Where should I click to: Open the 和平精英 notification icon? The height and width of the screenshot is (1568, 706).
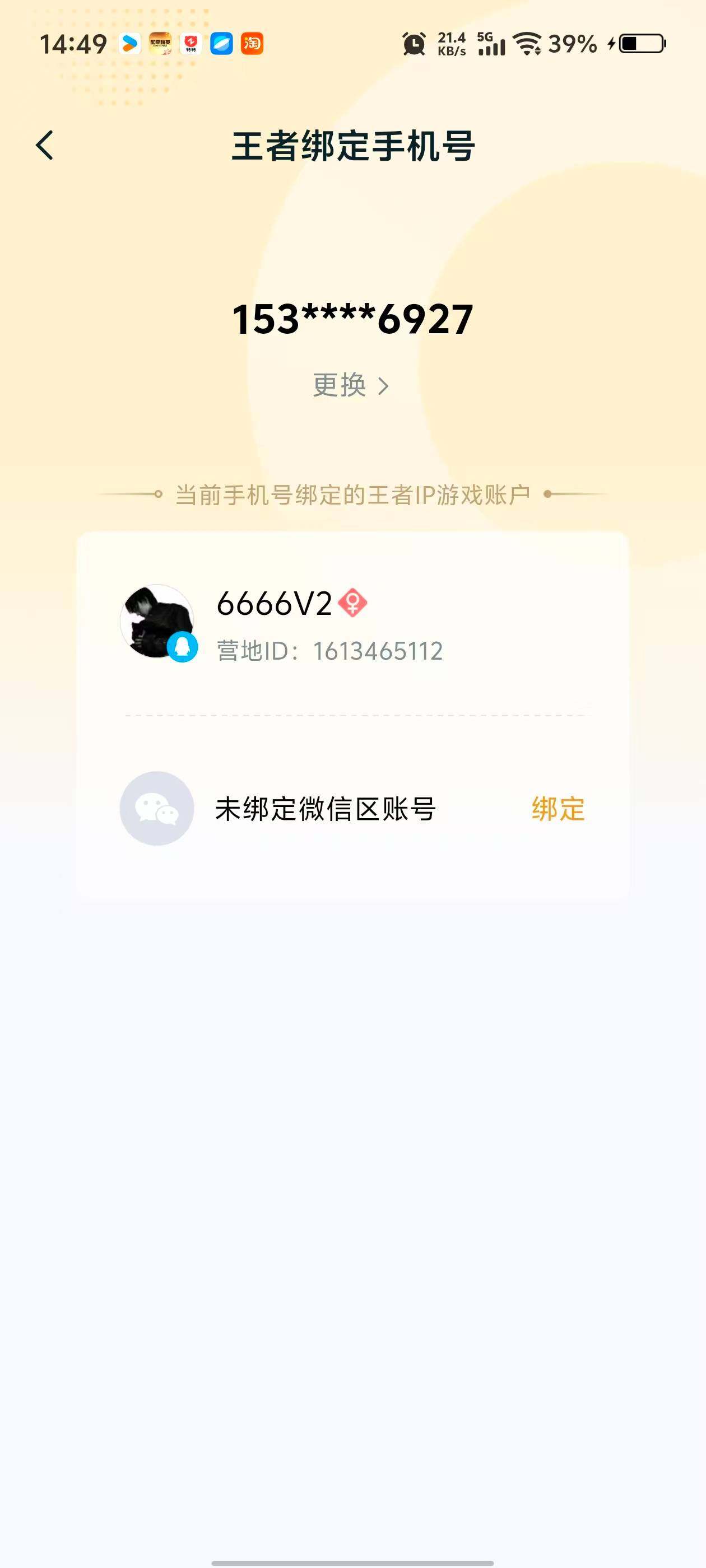click(160, 44)
